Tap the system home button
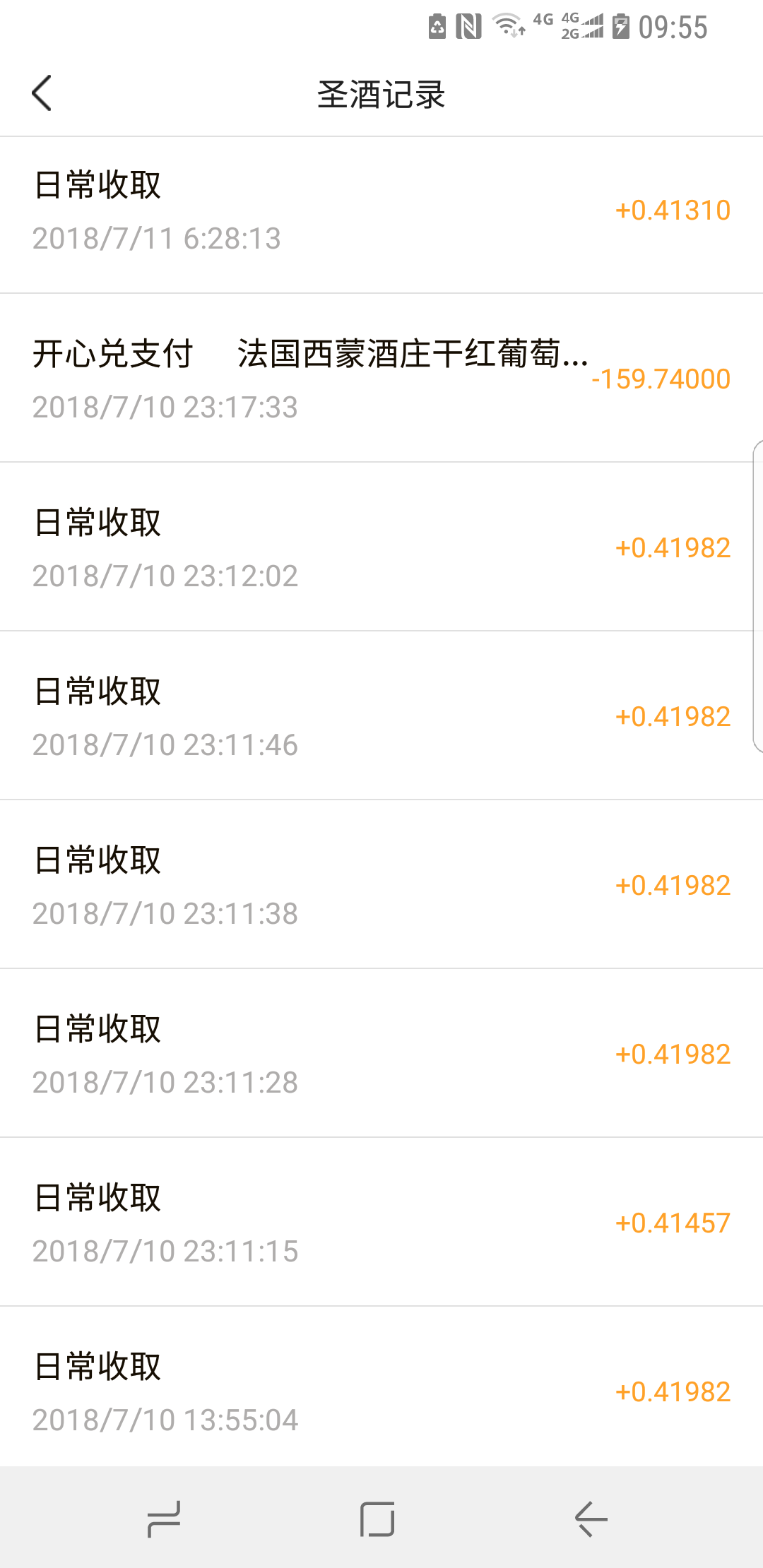The image size is (763, 1568). tap(377, 1519)
